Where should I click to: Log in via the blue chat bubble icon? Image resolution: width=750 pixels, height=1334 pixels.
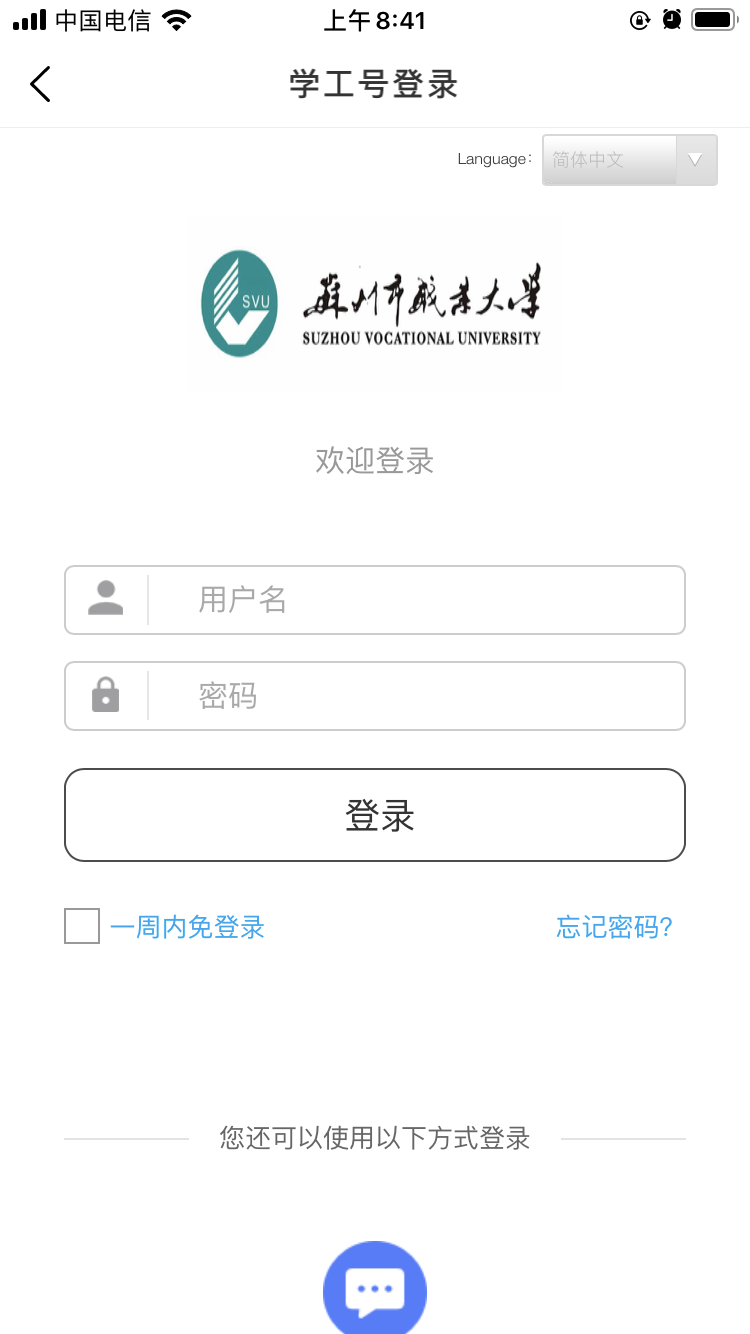375,1290
